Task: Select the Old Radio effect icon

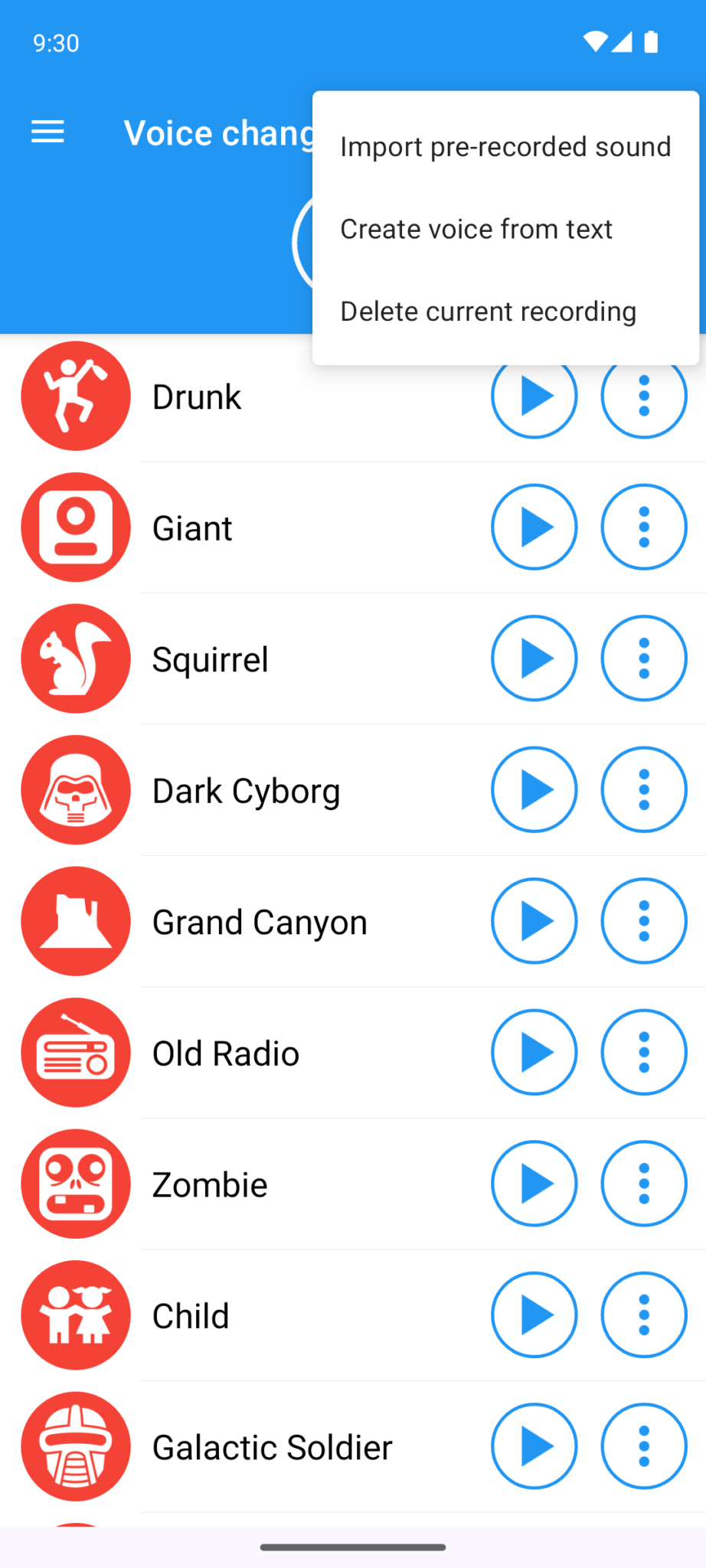Action: pos(76,1052)
